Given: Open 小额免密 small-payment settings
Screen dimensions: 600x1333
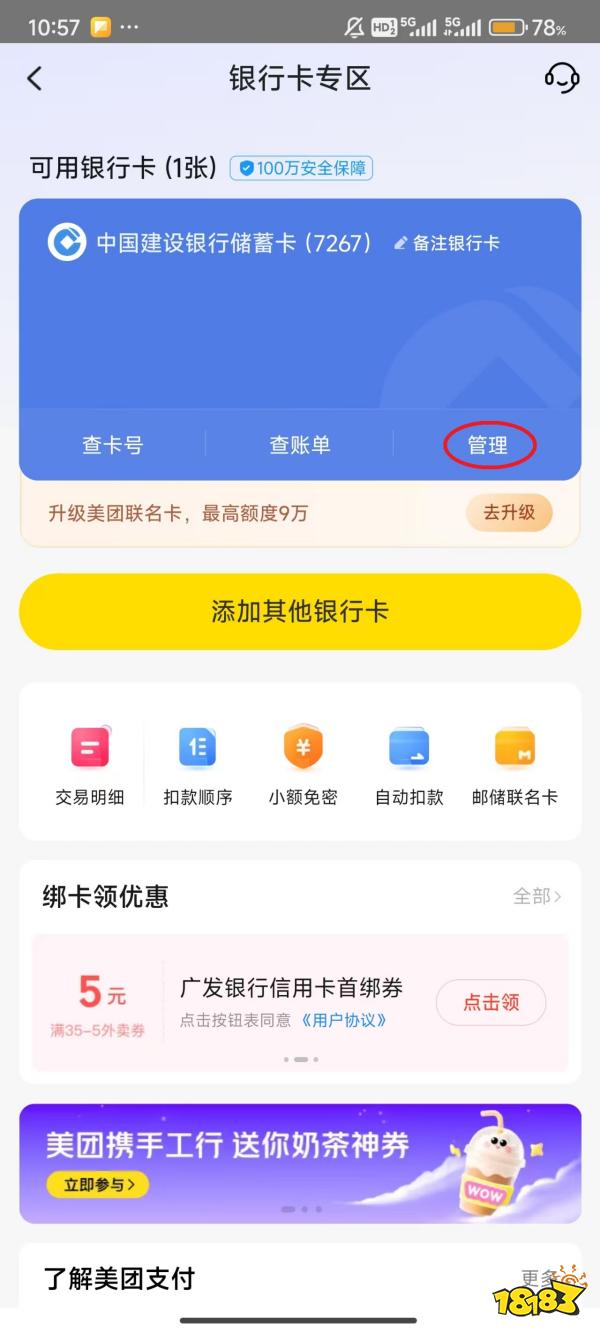Looking at the screenshot, I should tap(303, 765).
